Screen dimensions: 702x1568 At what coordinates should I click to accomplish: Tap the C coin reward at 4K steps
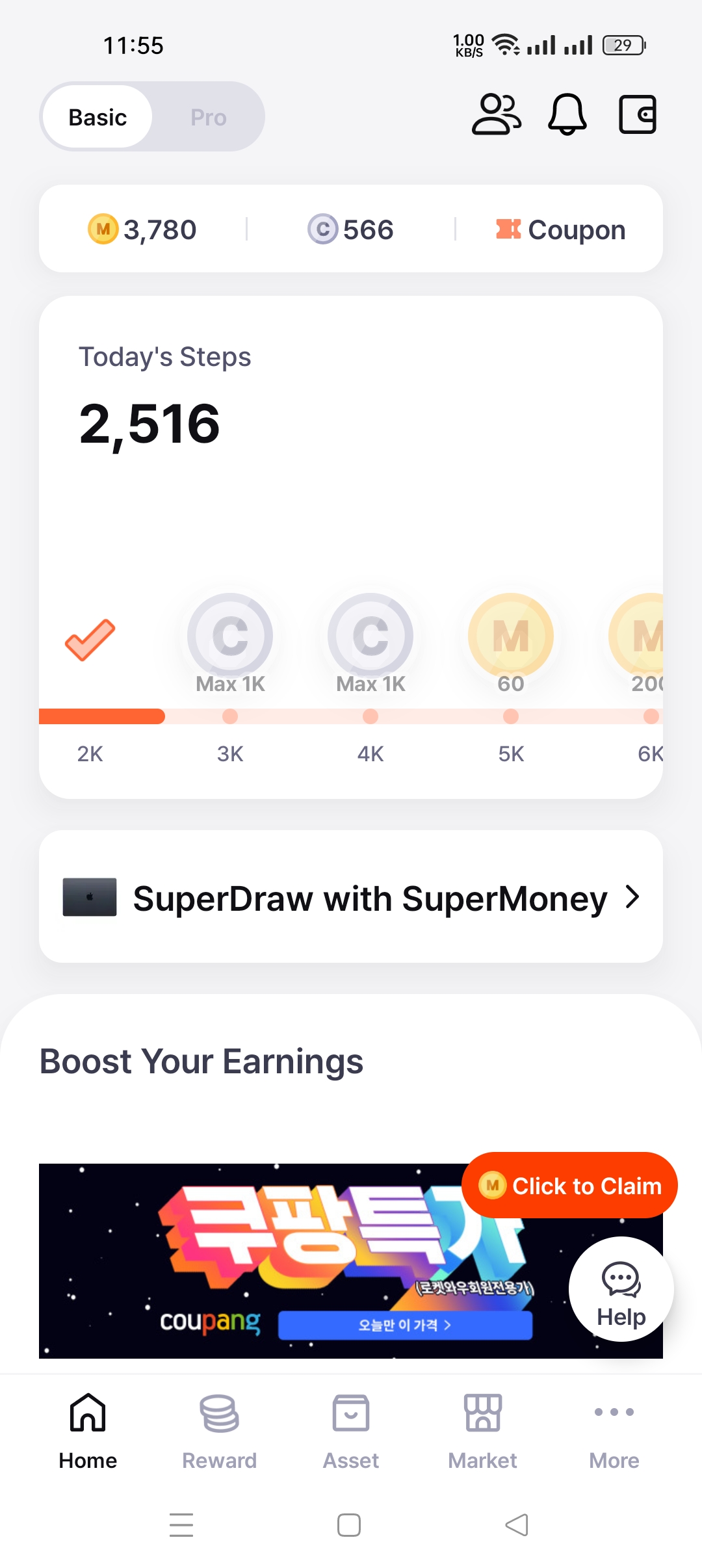[370, 636]
